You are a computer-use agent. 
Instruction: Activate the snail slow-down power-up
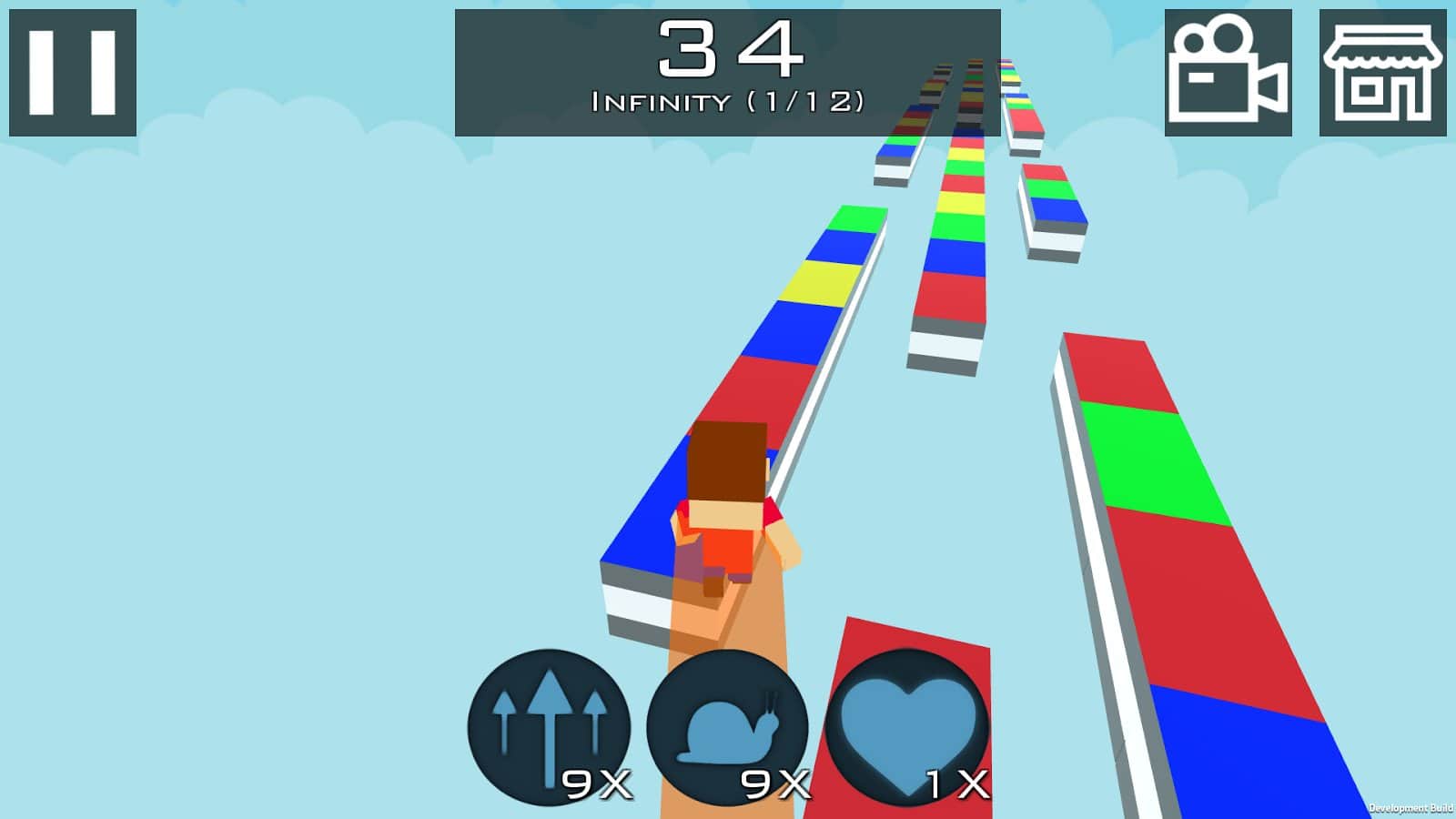click(x=728, y=728)
